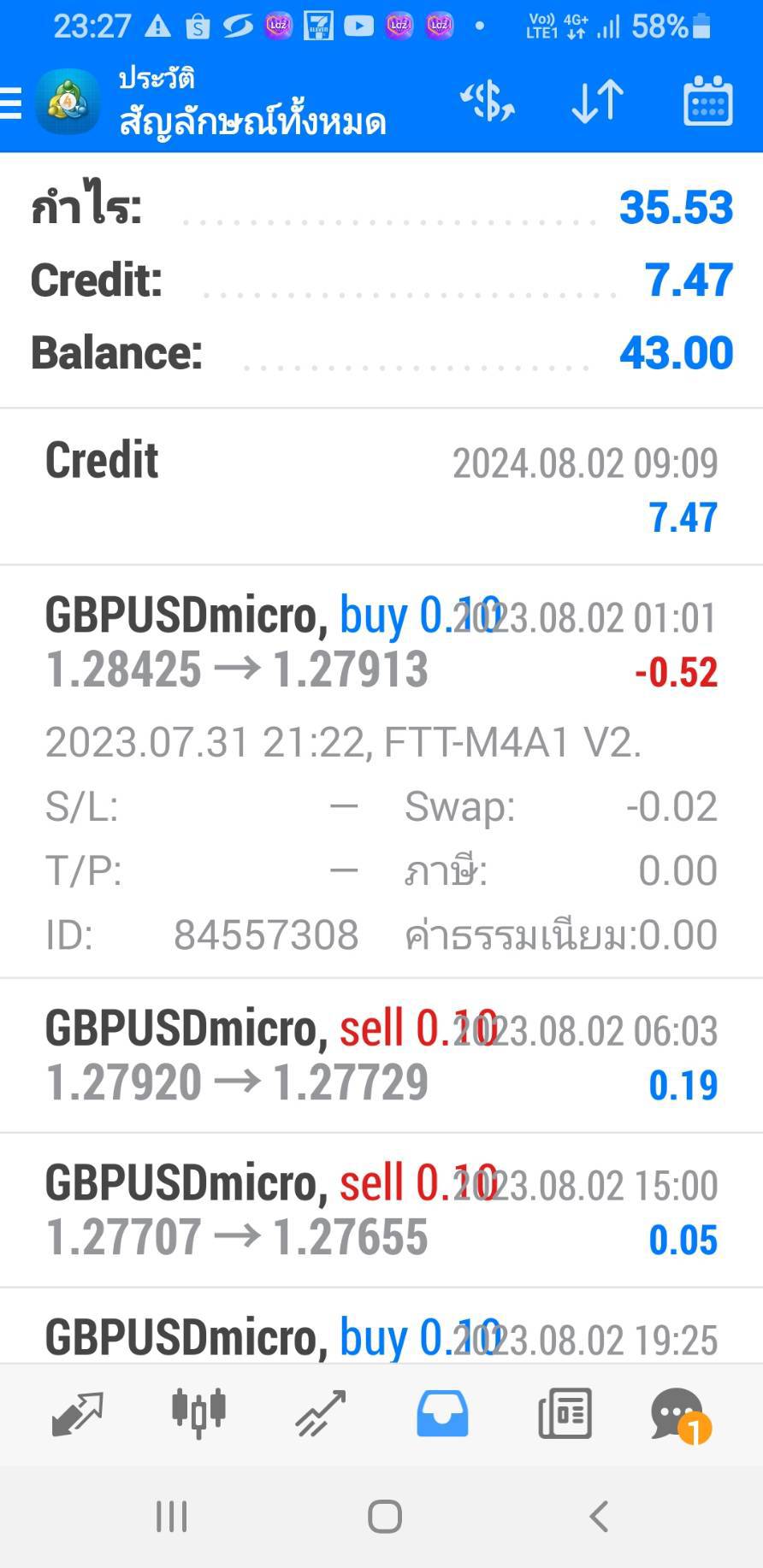Viewport: 763px width, 1568px height.
Task: Tap the system back button
Action: tap(599, 1517)
